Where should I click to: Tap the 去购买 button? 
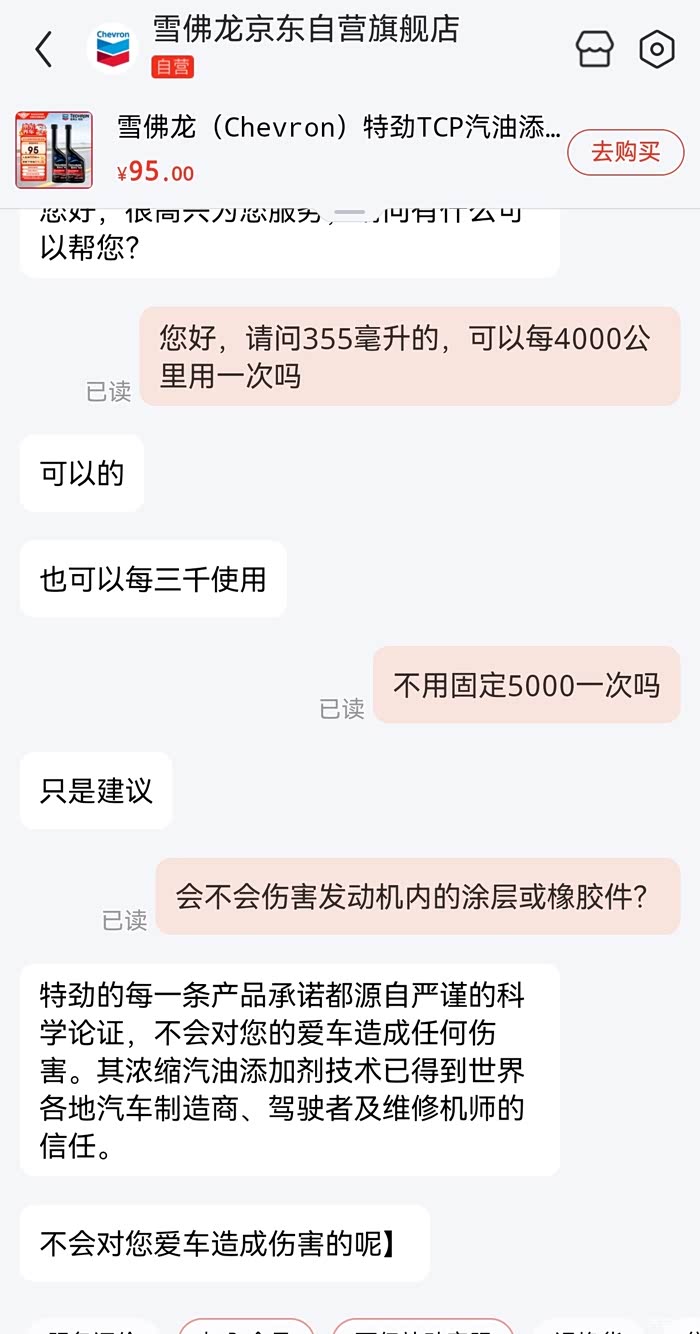pos(626,153)
